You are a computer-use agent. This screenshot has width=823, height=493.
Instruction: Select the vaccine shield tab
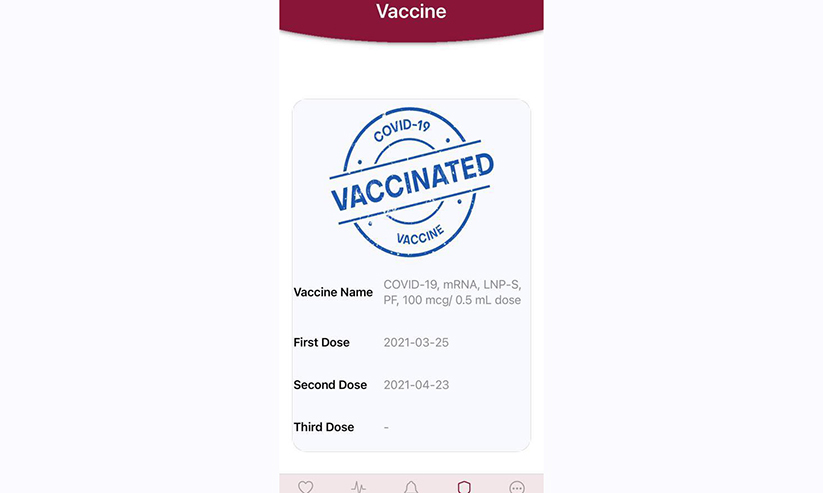tap(464, 487)
